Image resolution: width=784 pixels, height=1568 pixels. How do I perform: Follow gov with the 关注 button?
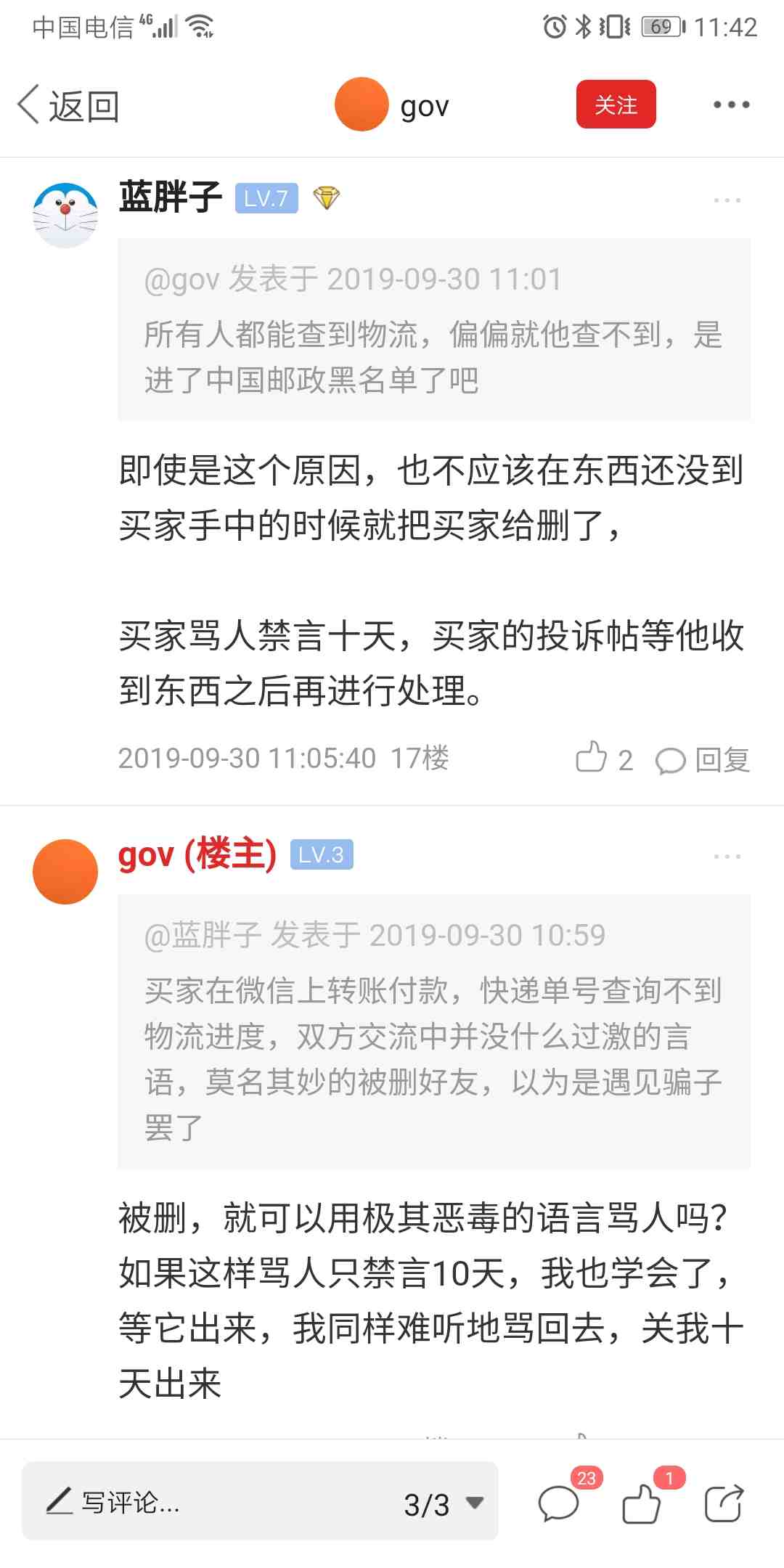(x=616, y=105)
